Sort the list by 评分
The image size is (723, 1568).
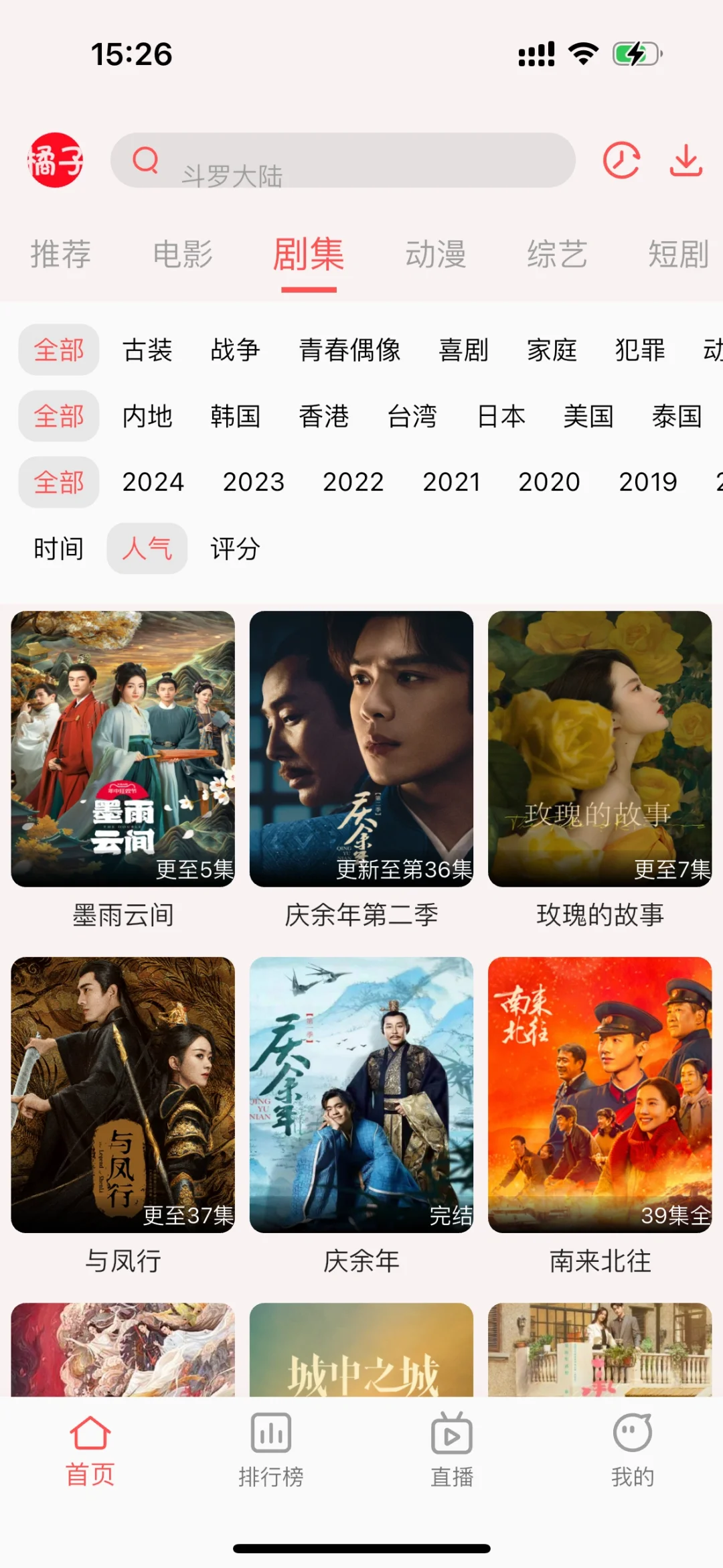pyautogui.click(x=235, y=549)
